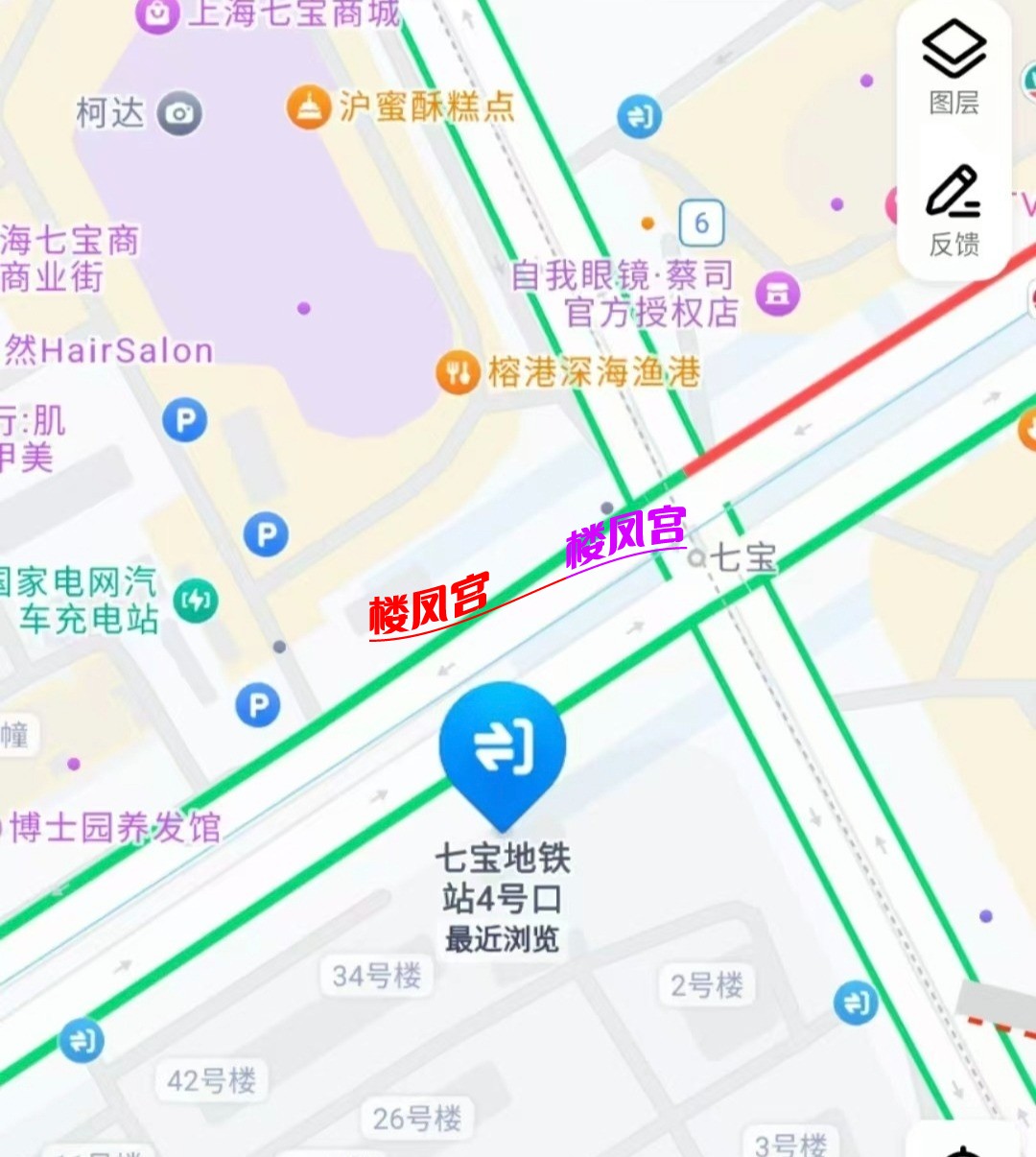Click the metro entrance icon near top center
This screenshot has height=1157, width=1036.
637,117
